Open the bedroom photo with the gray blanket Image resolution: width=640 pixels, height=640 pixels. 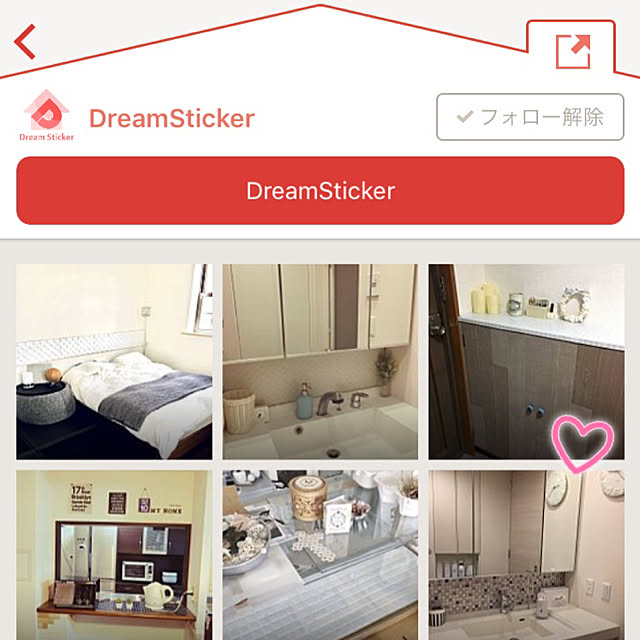click(114, 361)
